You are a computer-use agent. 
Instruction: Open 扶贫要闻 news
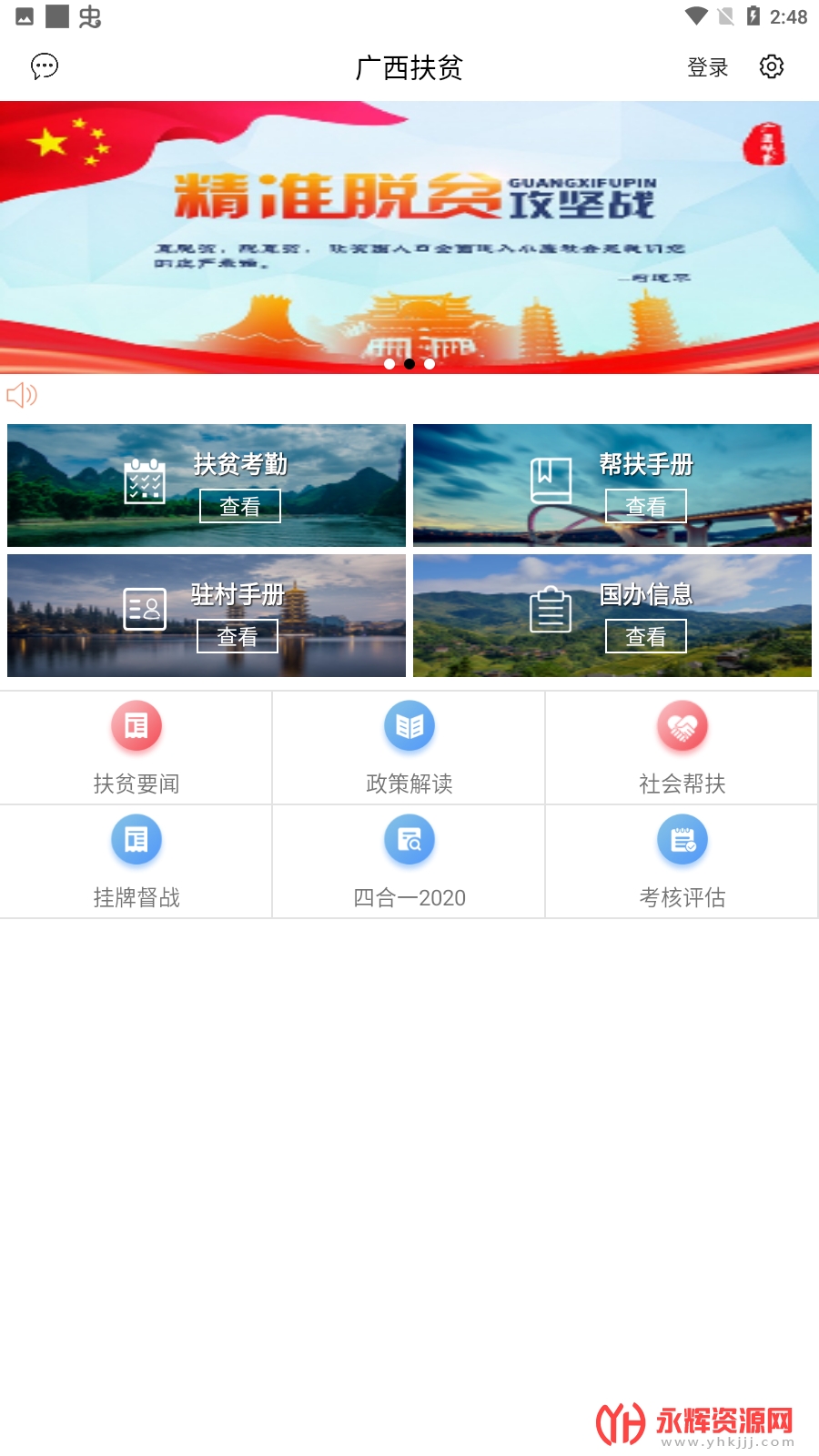(136, 748)
